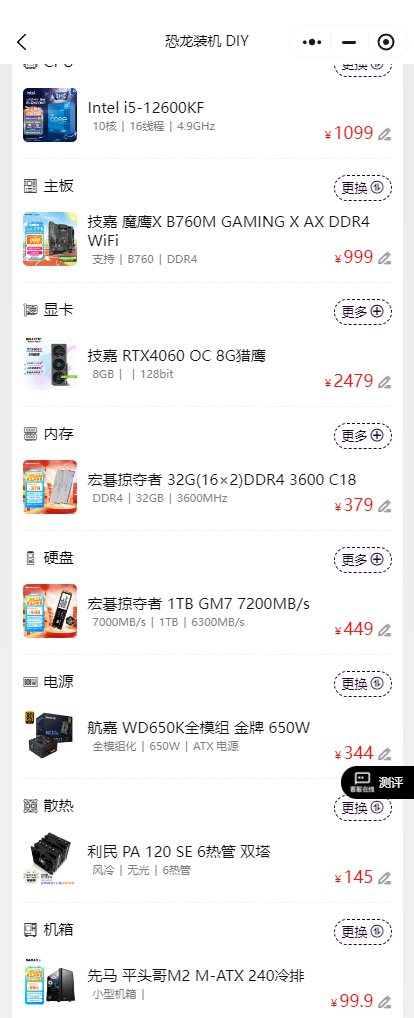The width and height of the screenshot is (414, 1018).
Task: Tap 更换 next to 电源
Action: pyautogui.click(x=363, y=684)
